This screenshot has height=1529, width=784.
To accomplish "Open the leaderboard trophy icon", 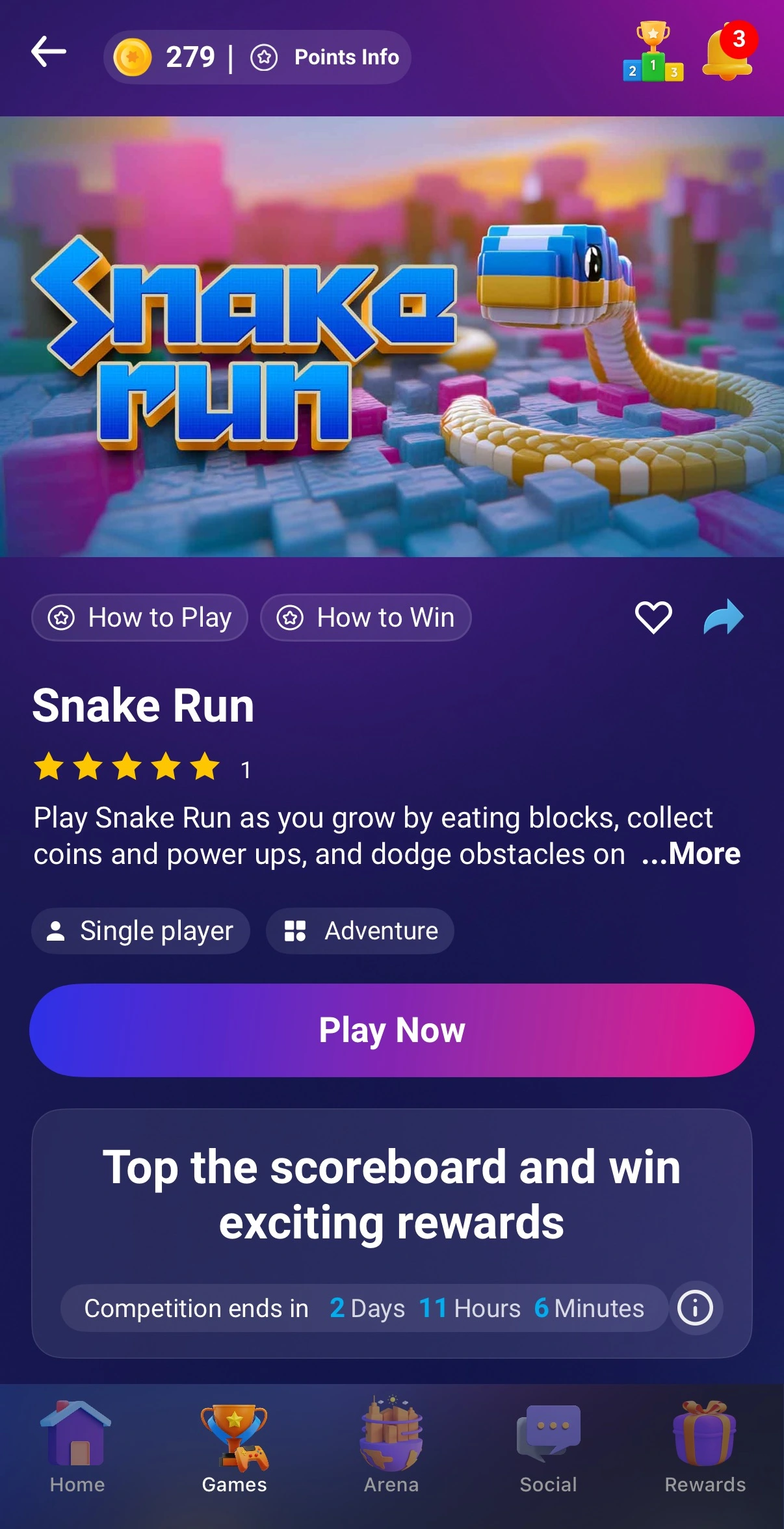I will click(x=653, y=53).
